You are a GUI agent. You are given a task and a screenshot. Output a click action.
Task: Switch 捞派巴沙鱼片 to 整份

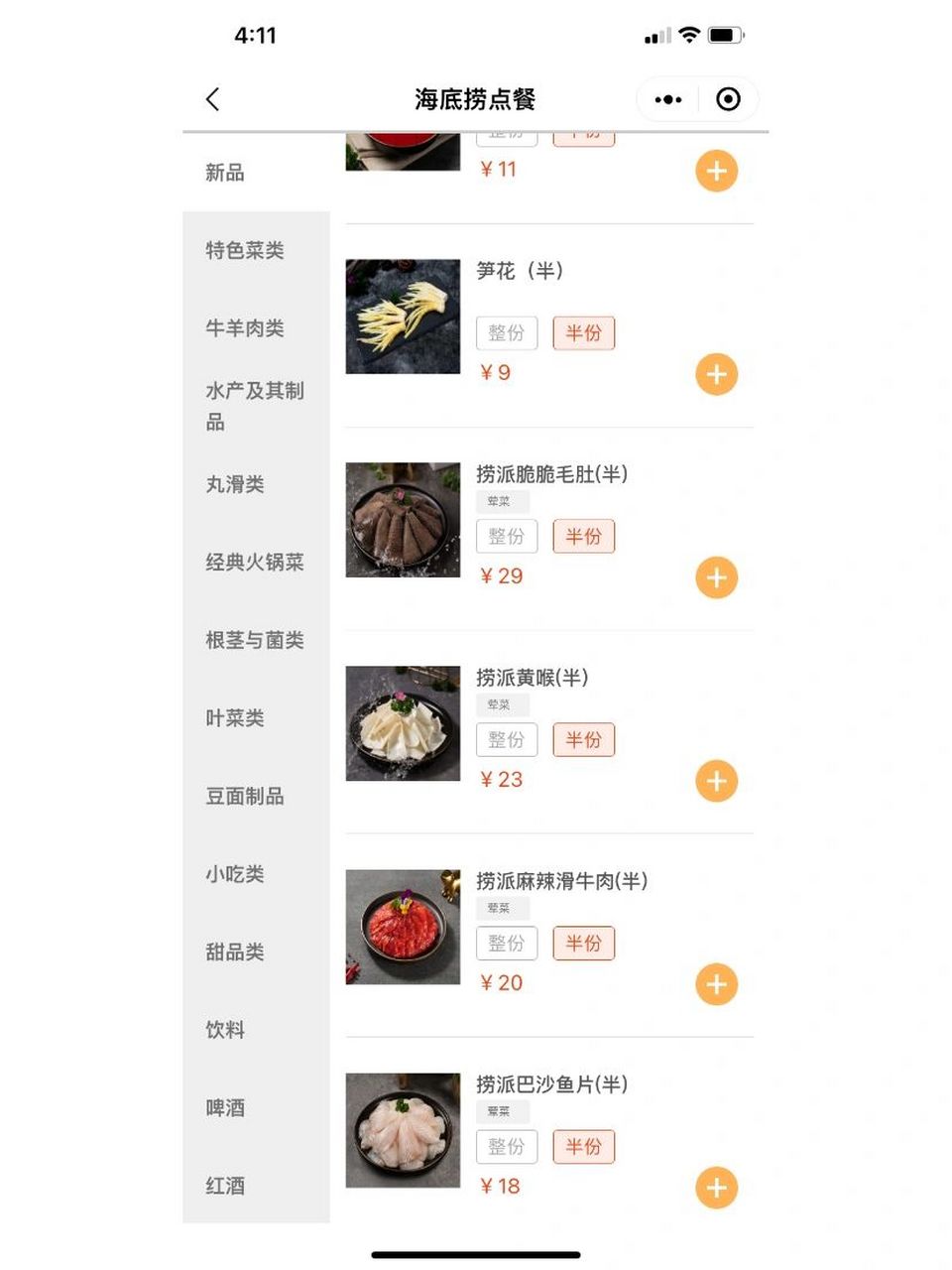(x=507, y=1146)
